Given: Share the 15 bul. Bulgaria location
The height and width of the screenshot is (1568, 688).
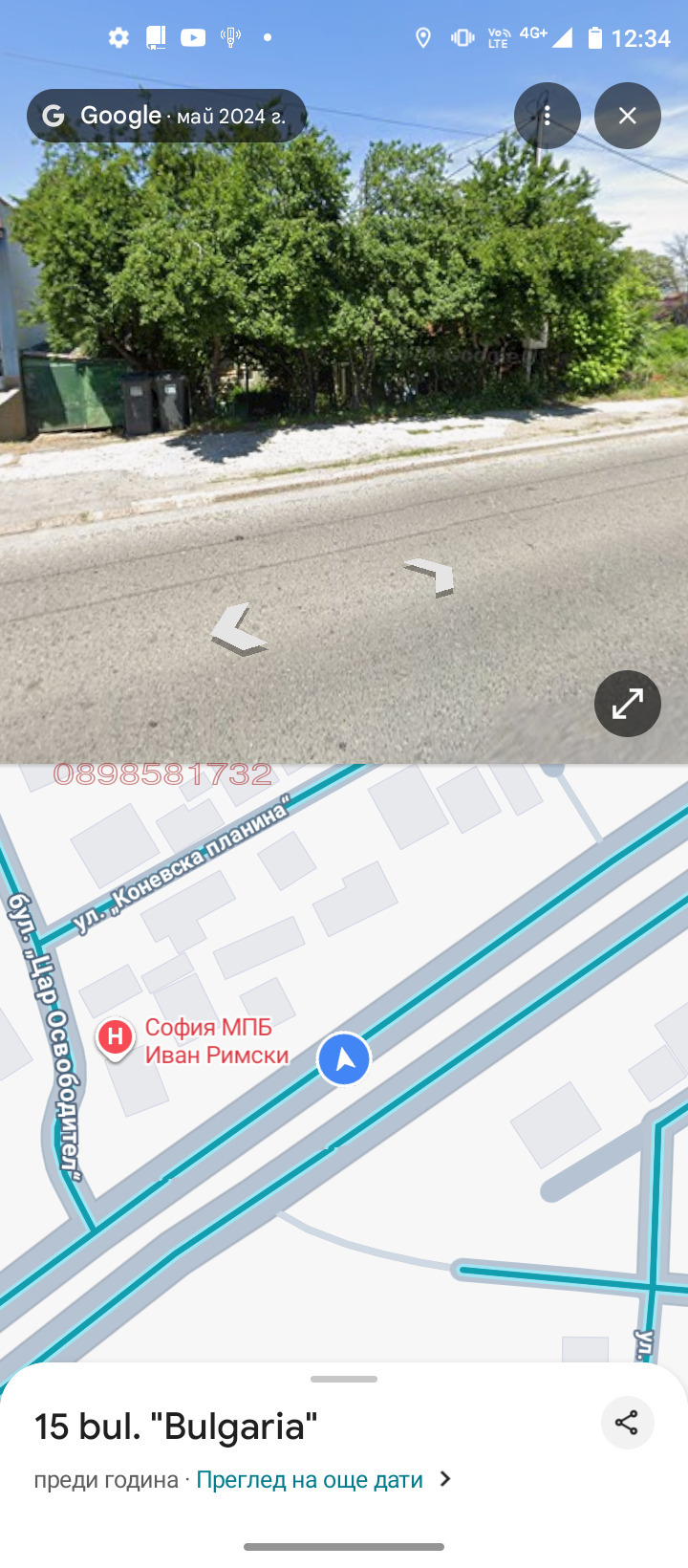Looking at the screenshot, I should (627, 1423).
